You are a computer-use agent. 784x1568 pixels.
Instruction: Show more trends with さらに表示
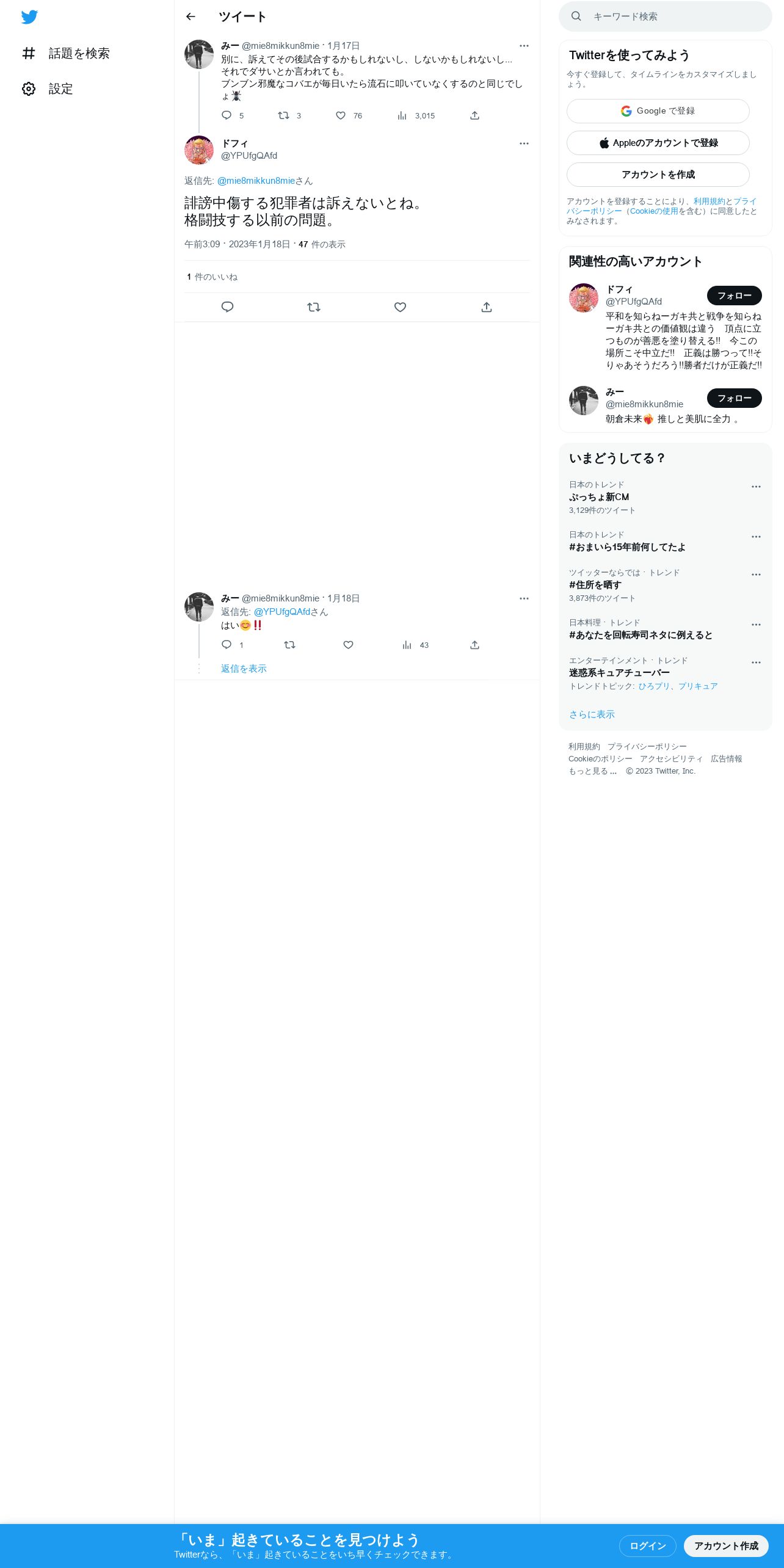click(592, 714)
